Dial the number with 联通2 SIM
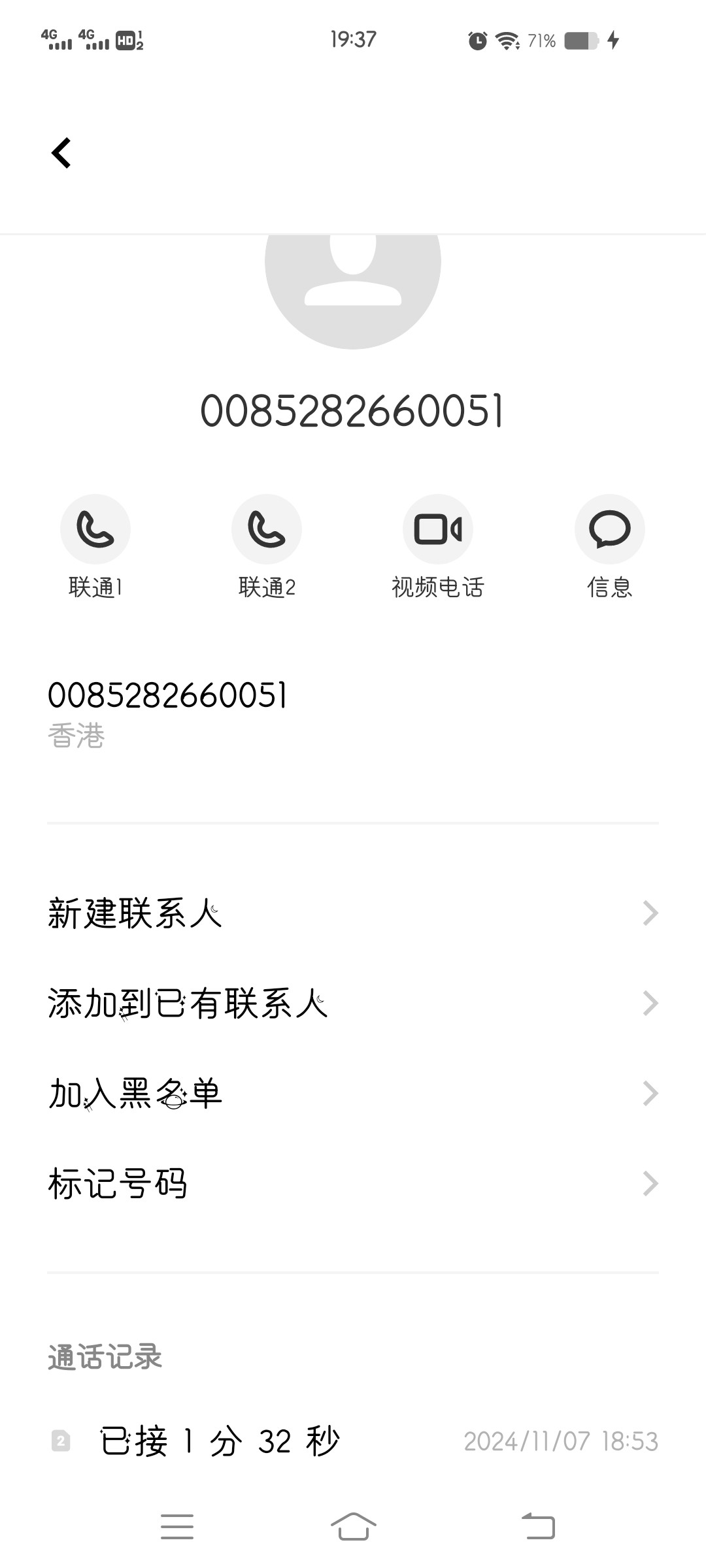 click(x=267, y=529)
